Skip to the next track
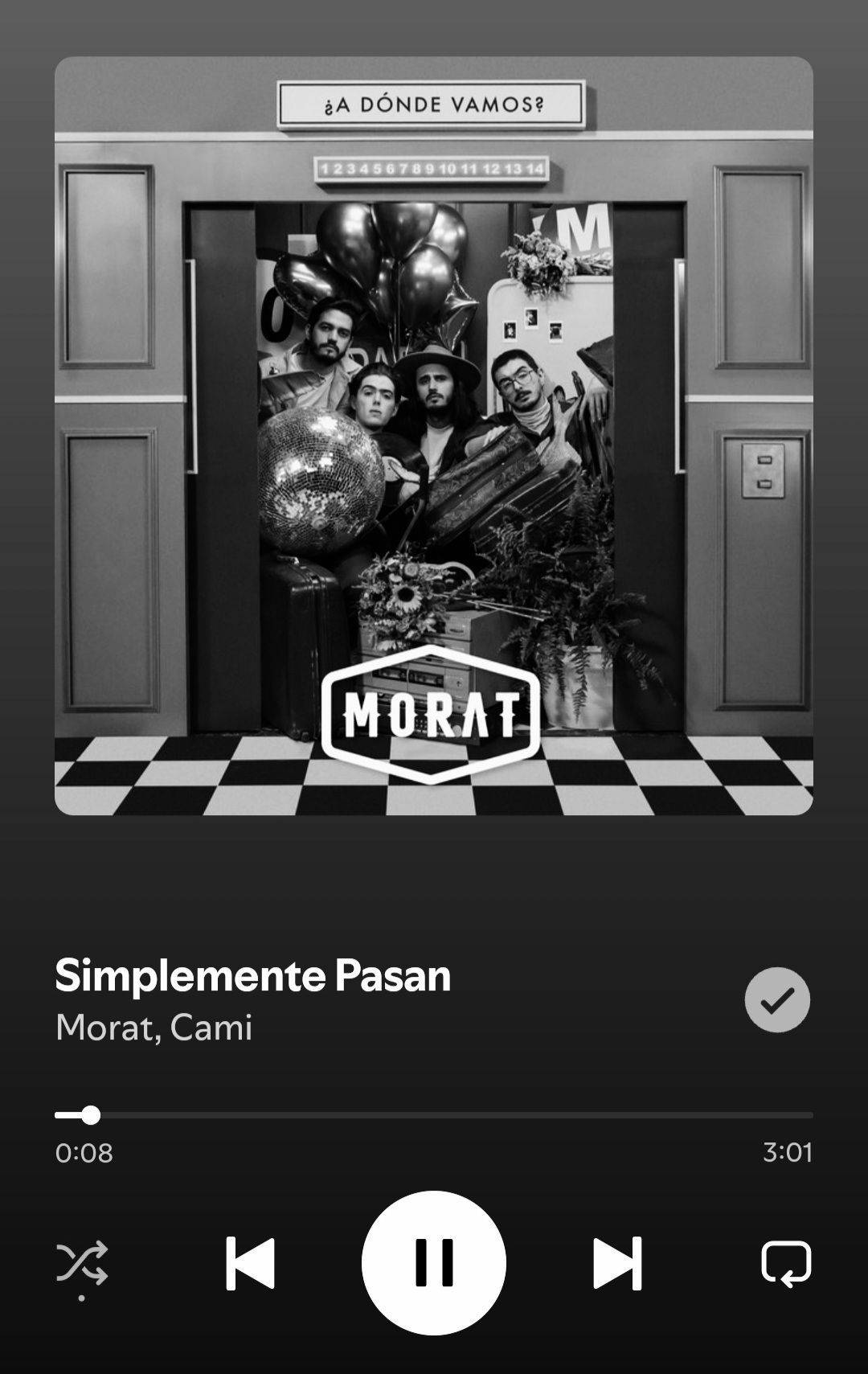The image size is (868, 1374). click(x=617, y=1263)
